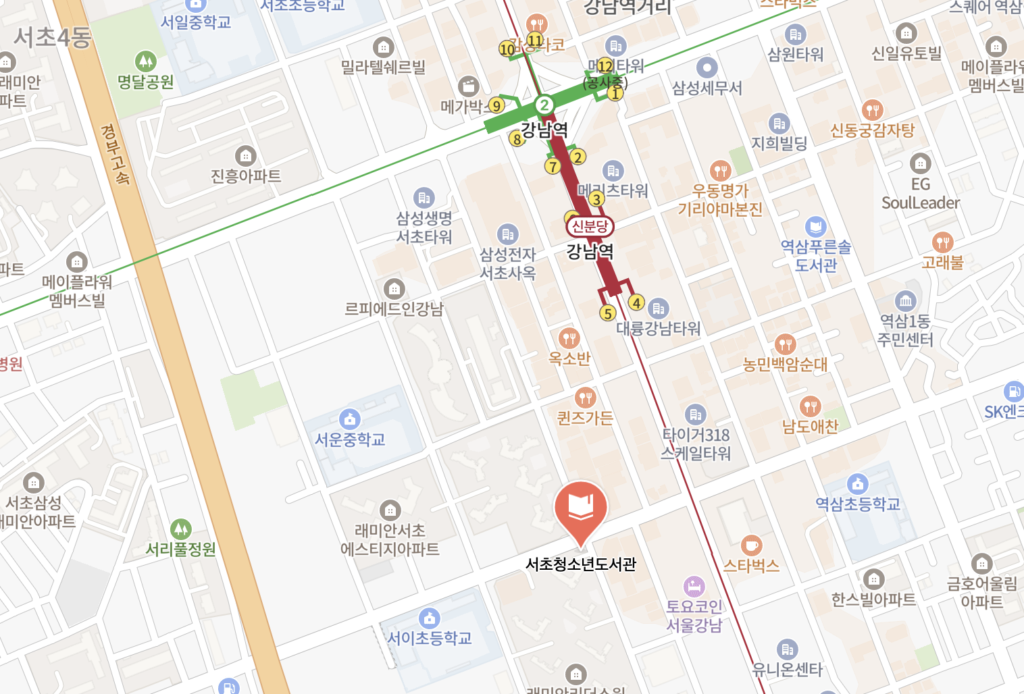Select the 역삼푸른솔도서관 library marker
This screenshot has width=1024, height=694.
click(815, 226)
